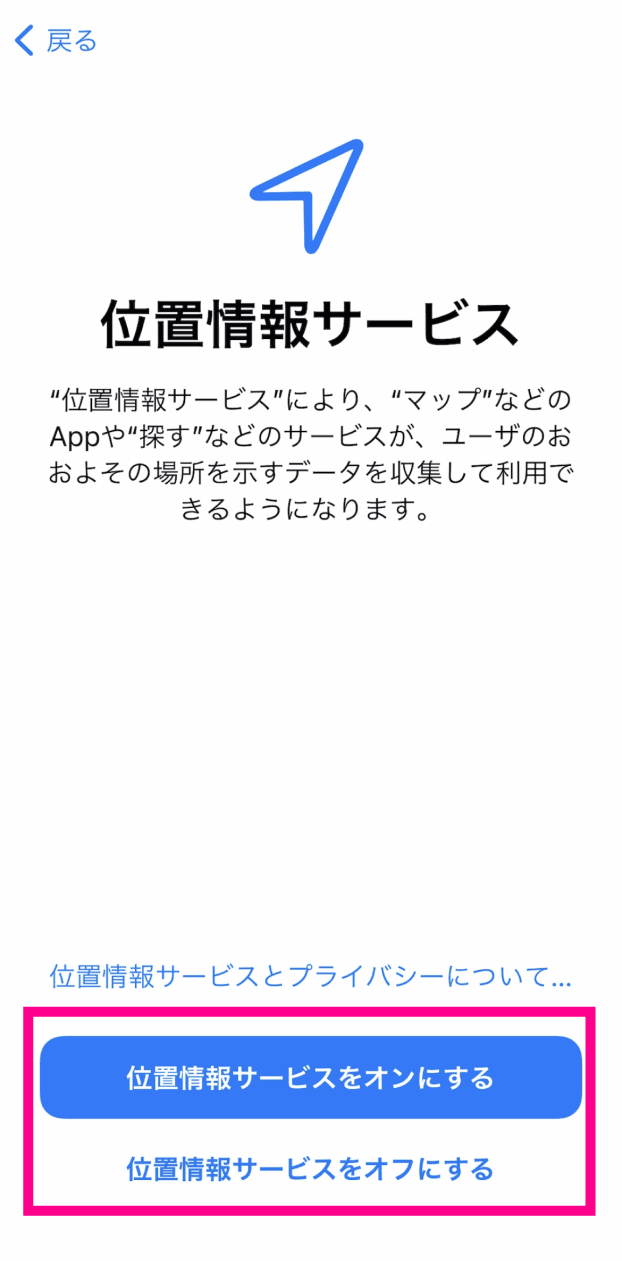
Task: Choose 位置情報サービスをオフにする
Action: [x=311, y=1168]
